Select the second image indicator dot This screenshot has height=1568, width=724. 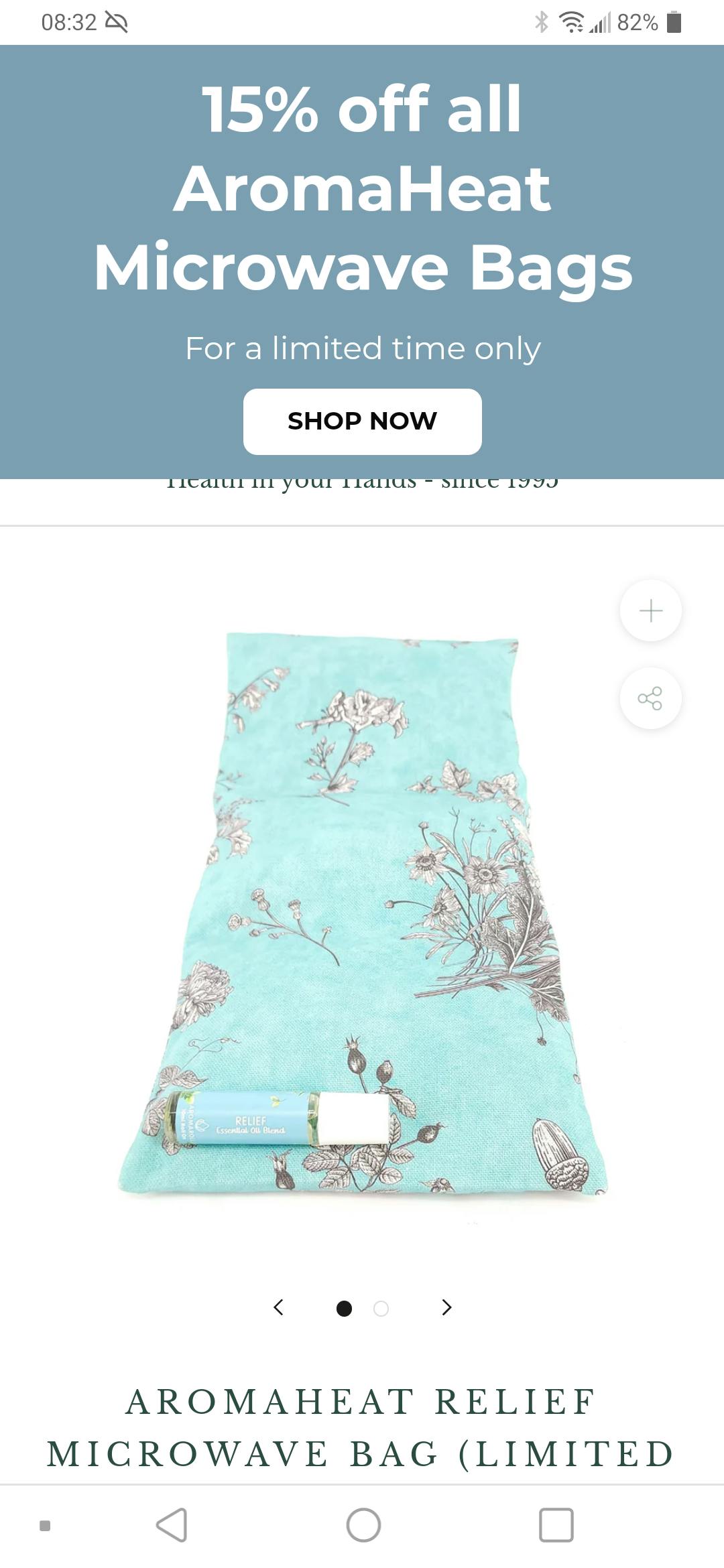381,1309
